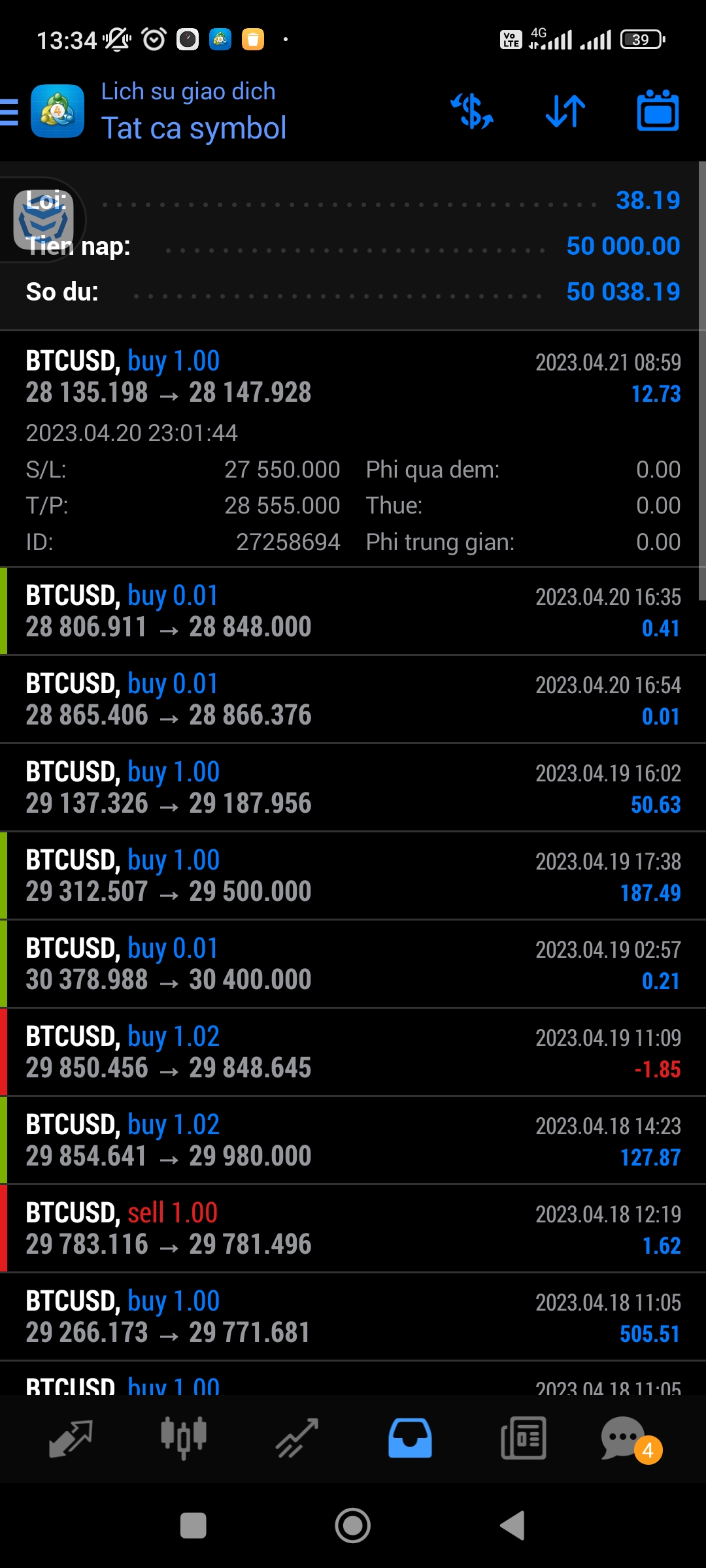Open the Messages tab with 4 unread
The height and width of the screenshot is (1568, 706).
[x=624, y=1439]
